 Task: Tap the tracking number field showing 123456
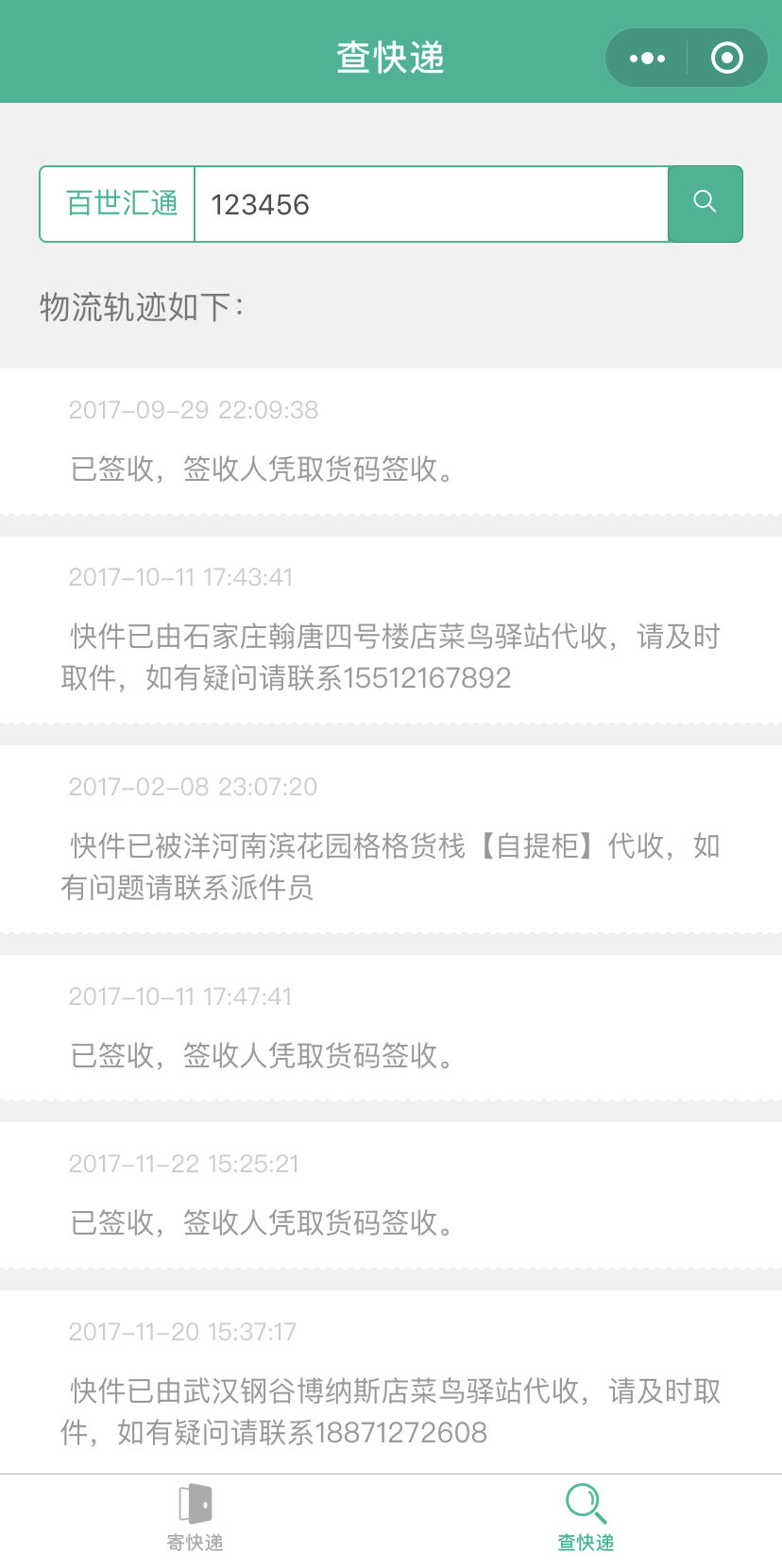point(432,204)
